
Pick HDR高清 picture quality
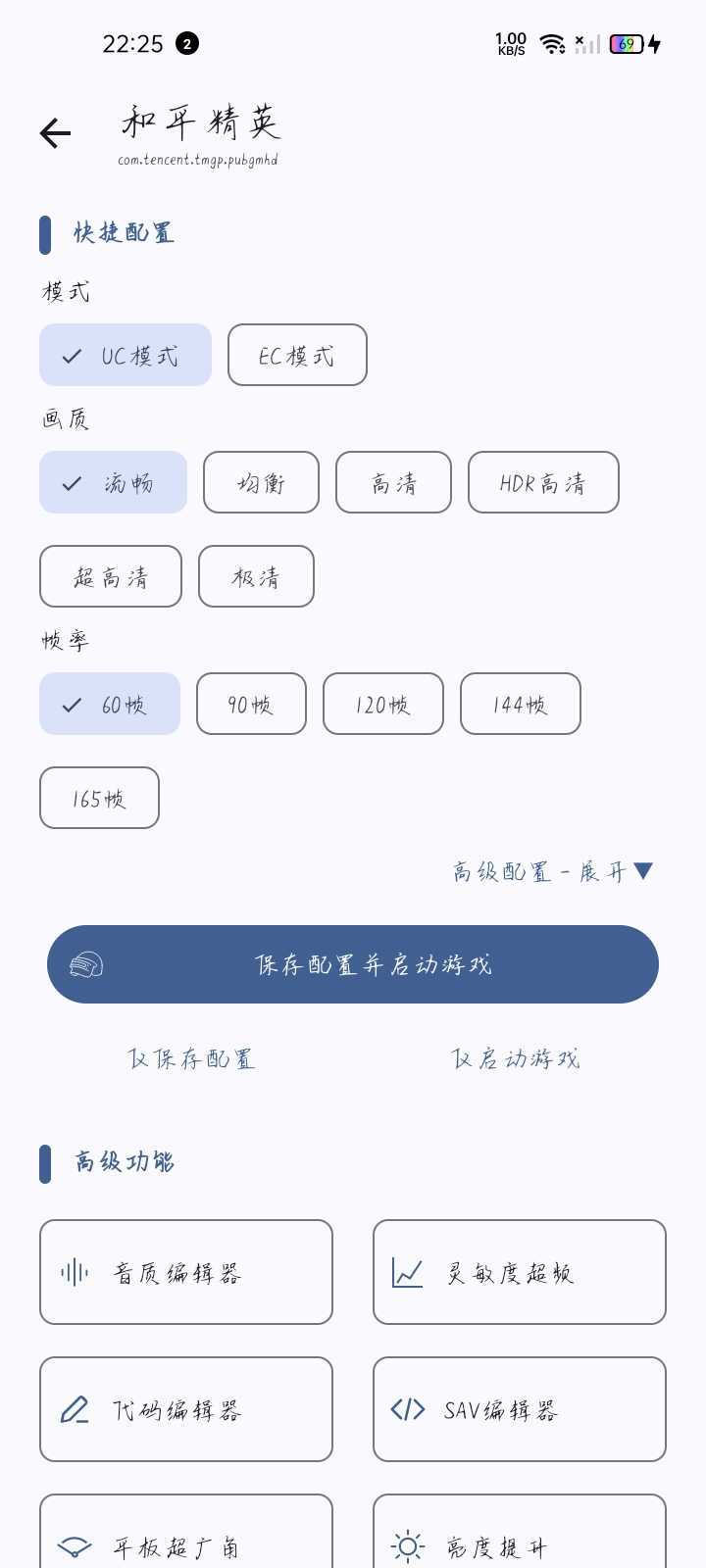point(543,482)
